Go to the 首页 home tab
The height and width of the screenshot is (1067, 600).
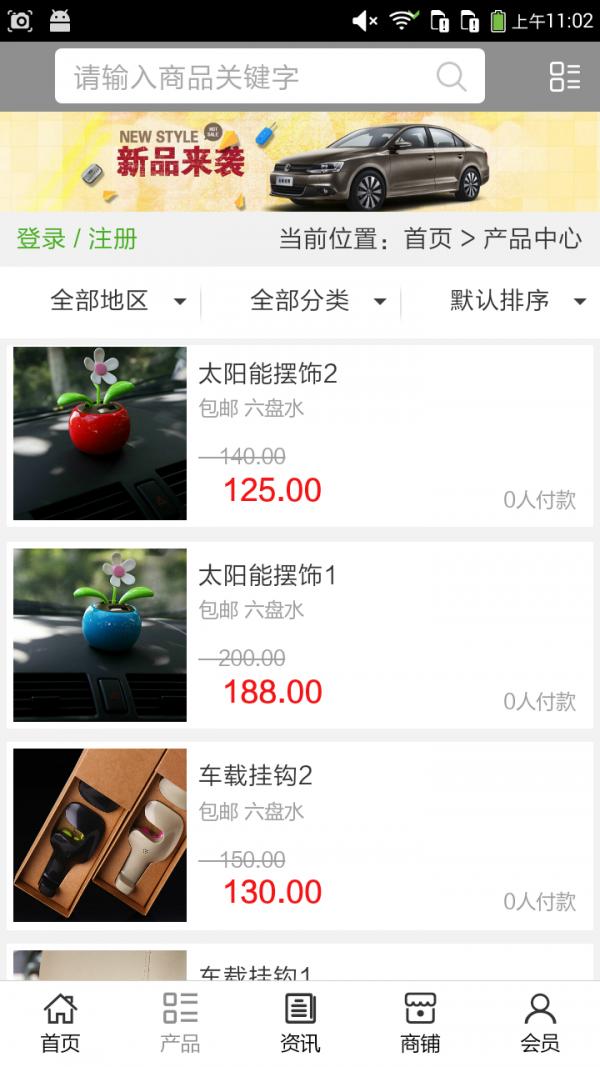[60, 1023]
